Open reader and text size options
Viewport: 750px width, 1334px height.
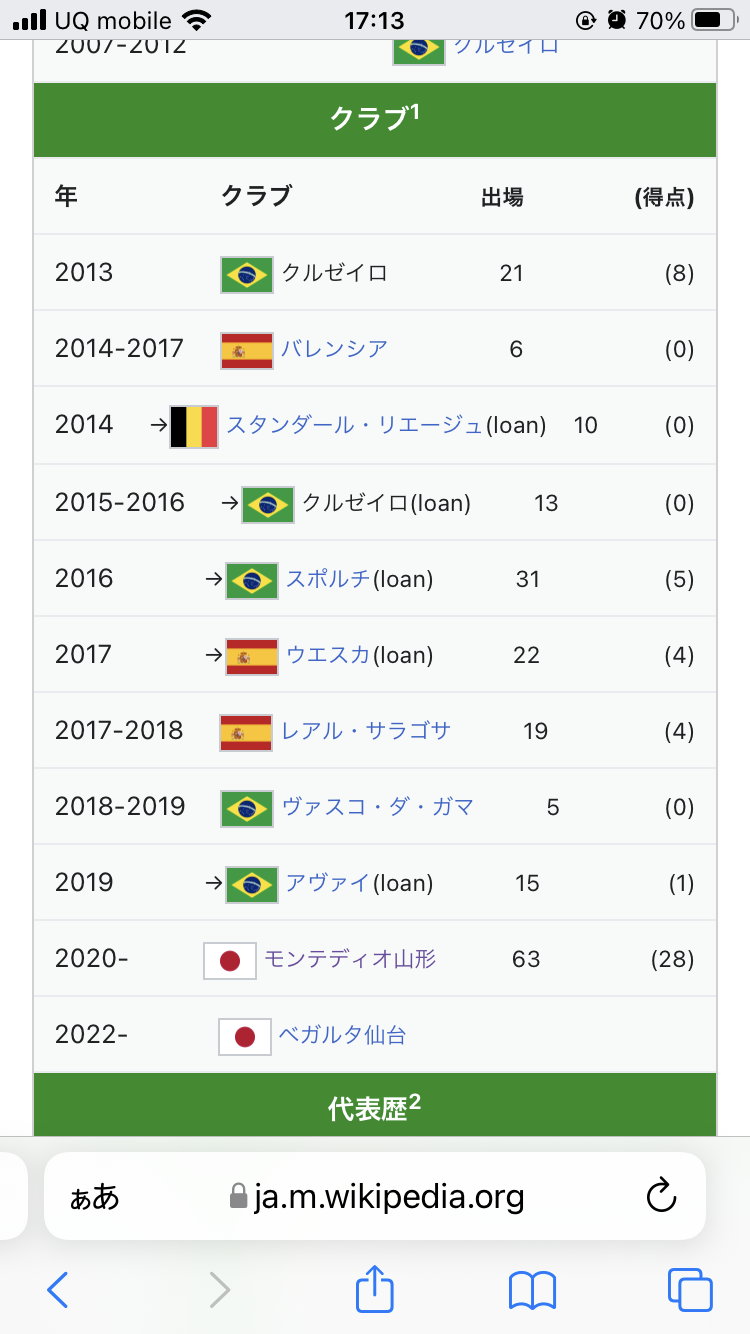click(94, 1197)
